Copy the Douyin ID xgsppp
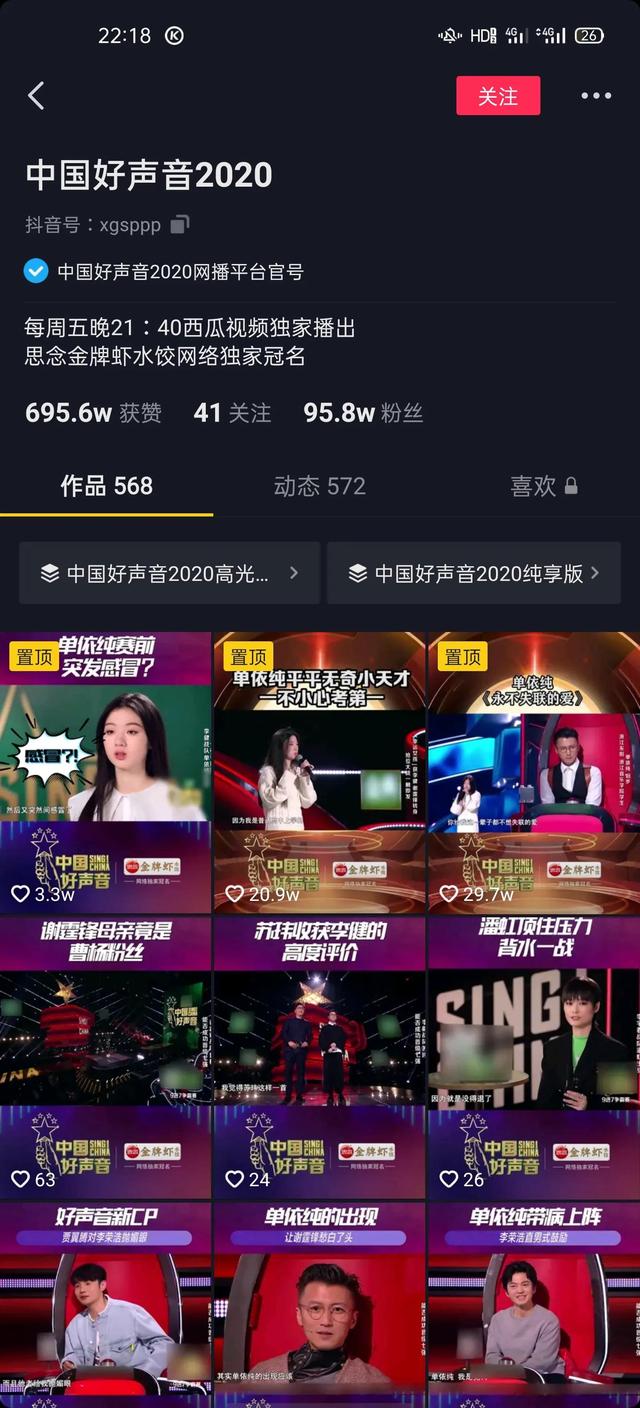Screen dimensions: 640x1408 [x=180, y=225]
